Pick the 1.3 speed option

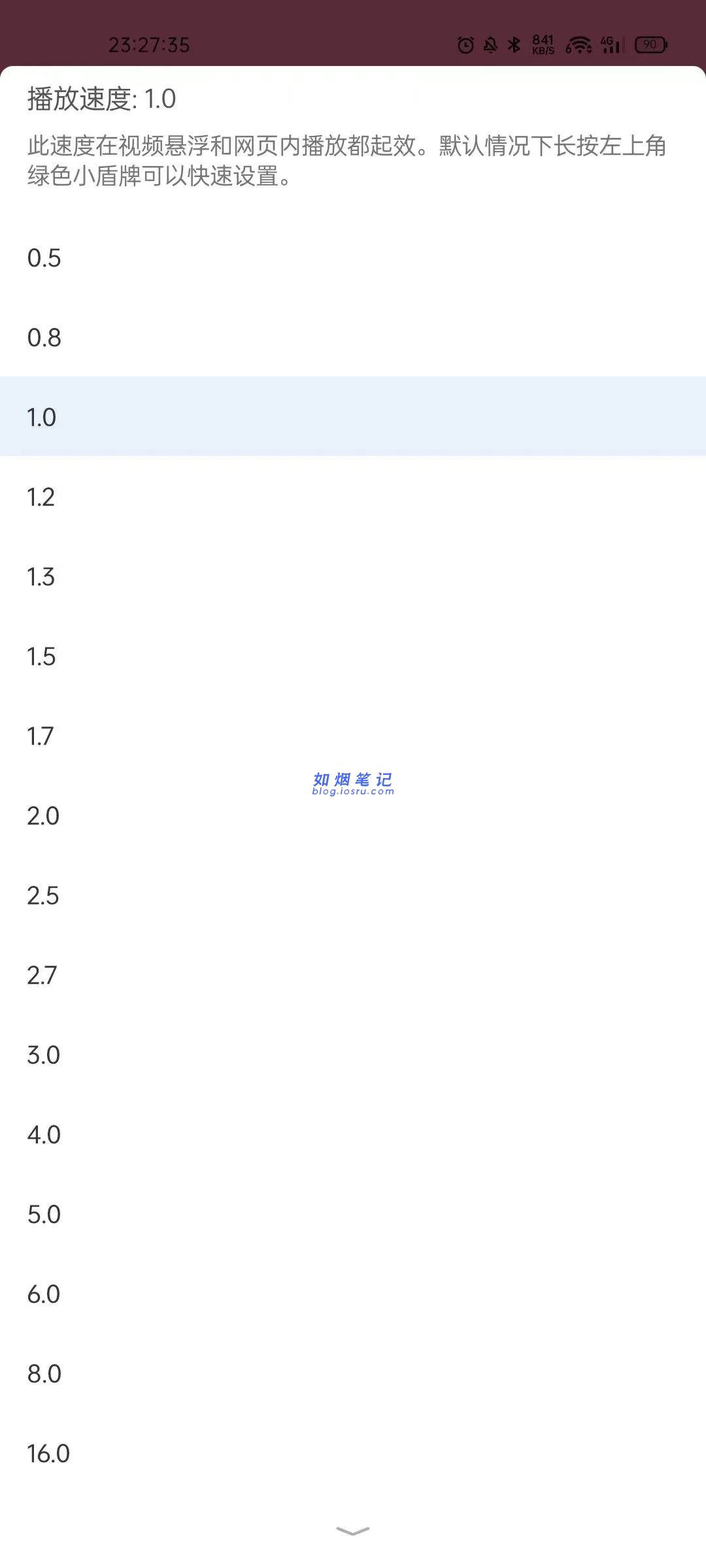353,576
